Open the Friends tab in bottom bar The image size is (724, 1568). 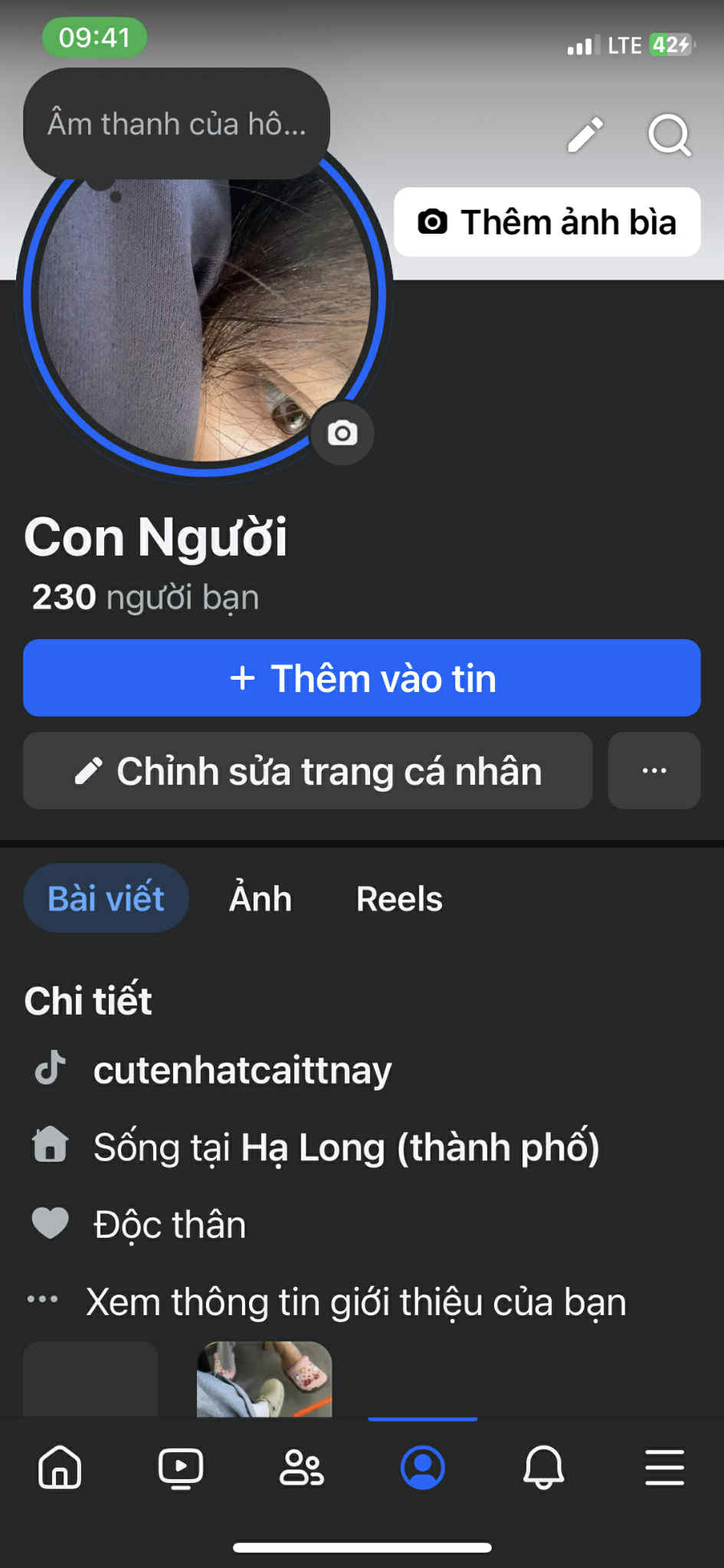302,1468
